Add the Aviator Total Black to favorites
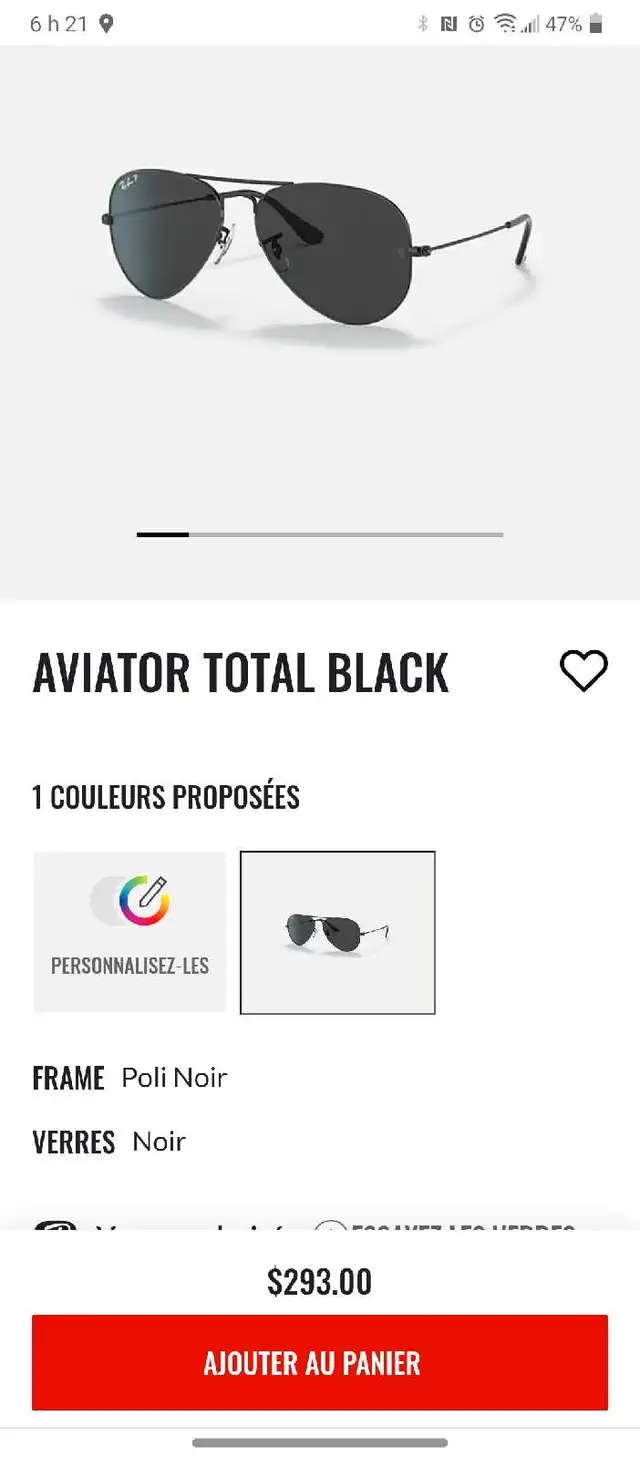640x1459 pixels. click(x=584, y=671)
